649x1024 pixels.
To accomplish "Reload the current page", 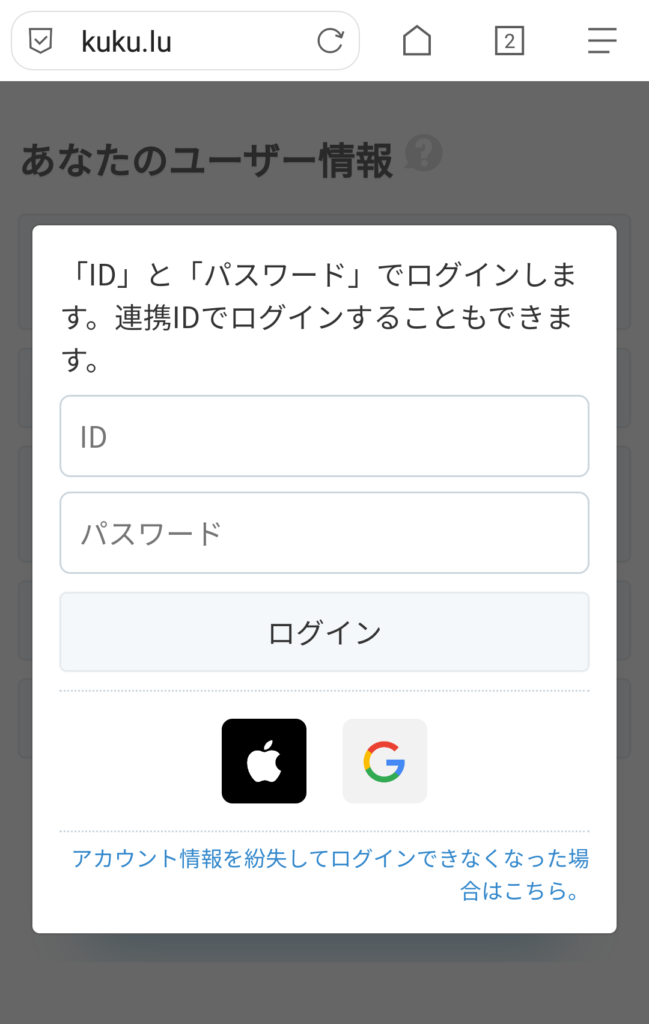I will [x=330, y=41].
